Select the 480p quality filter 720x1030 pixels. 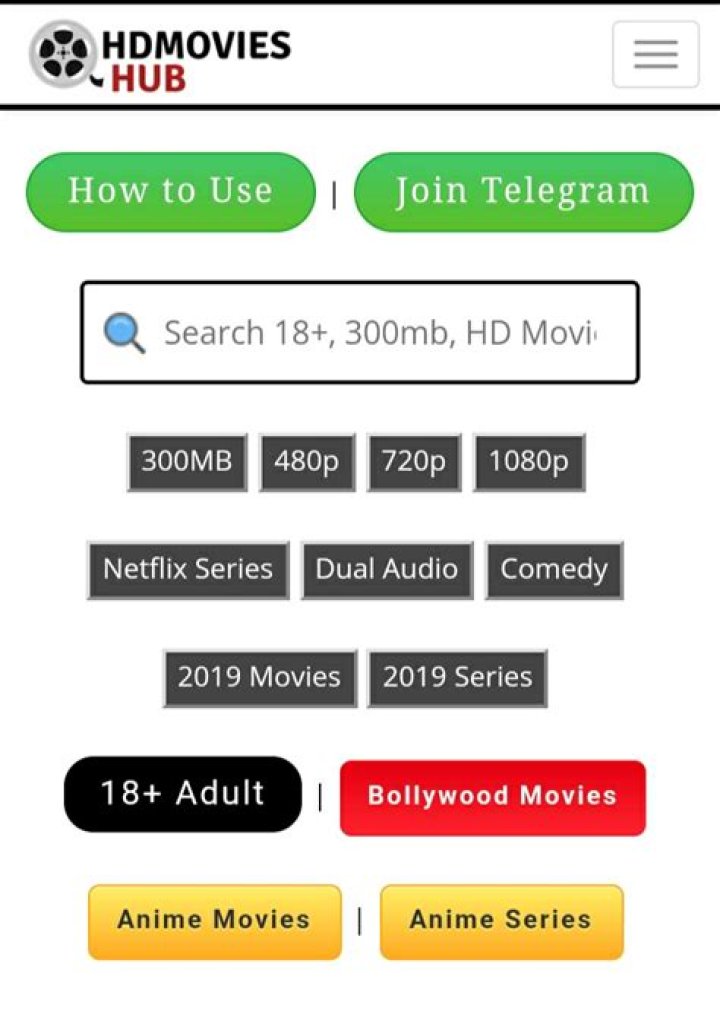306,461
